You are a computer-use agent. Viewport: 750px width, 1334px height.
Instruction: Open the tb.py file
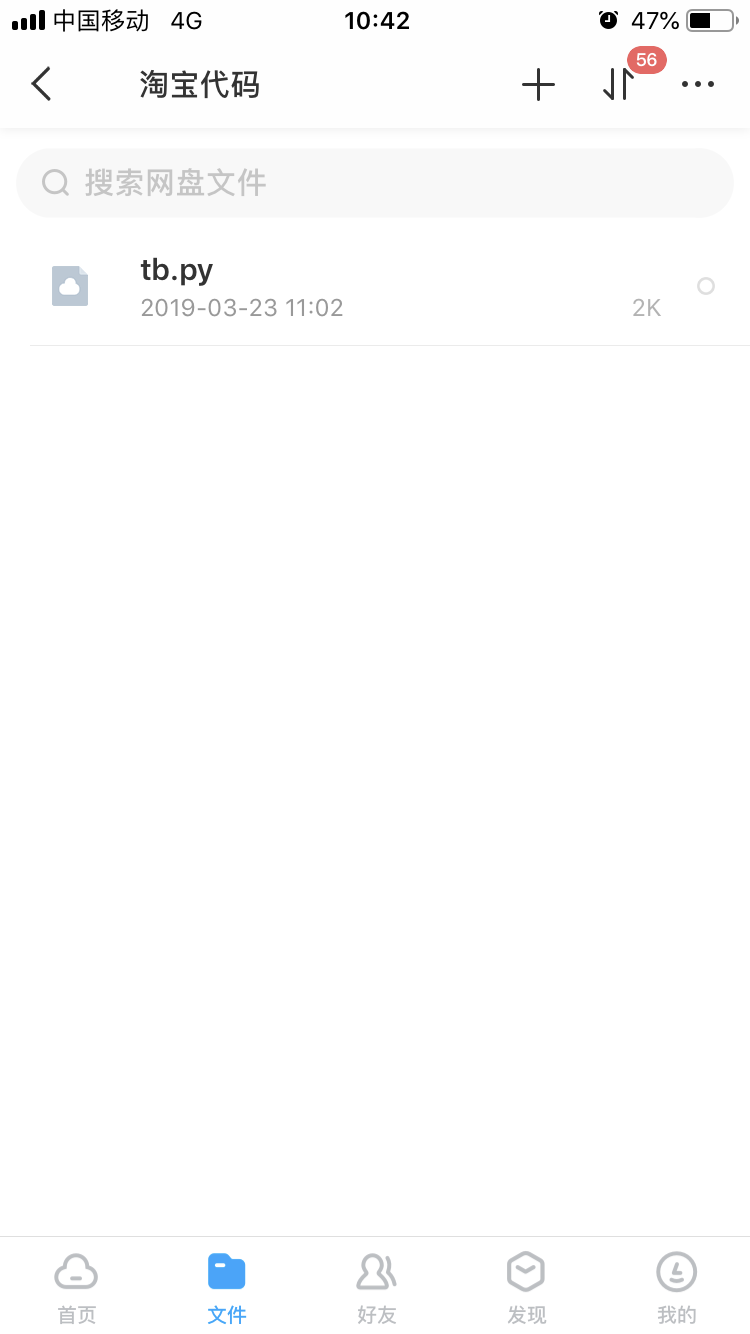[x=300, y=287]
